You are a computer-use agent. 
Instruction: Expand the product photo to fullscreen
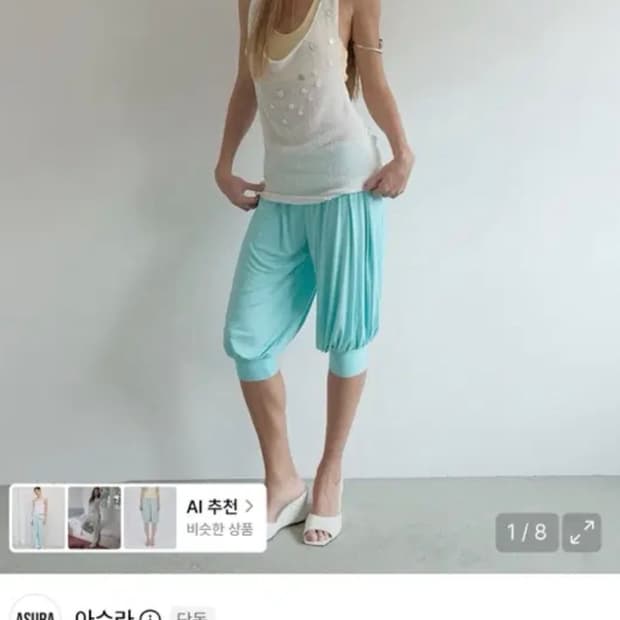coord(582,532)
